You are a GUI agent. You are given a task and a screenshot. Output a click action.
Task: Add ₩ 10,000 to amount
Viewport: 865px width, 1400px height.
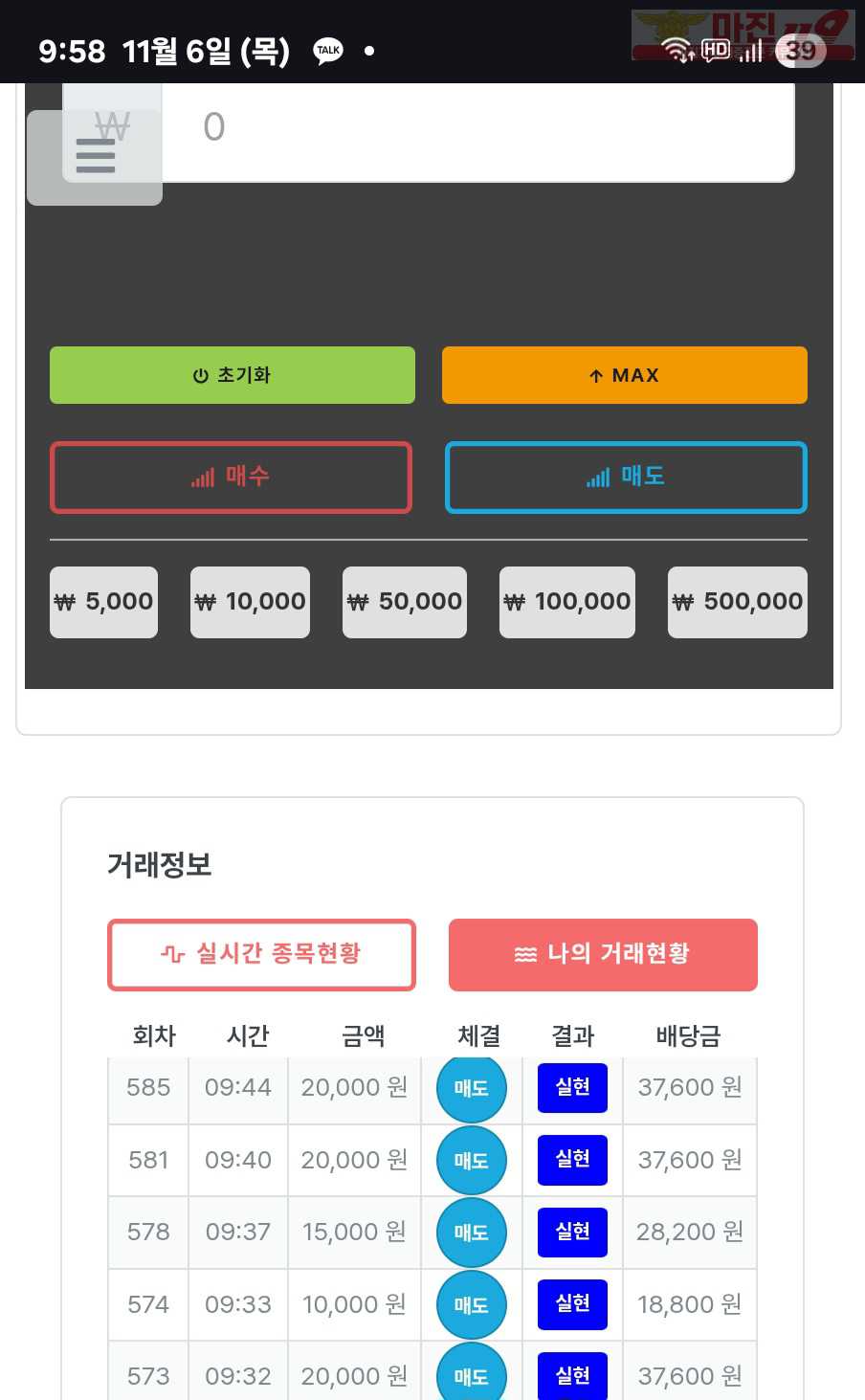250,602
